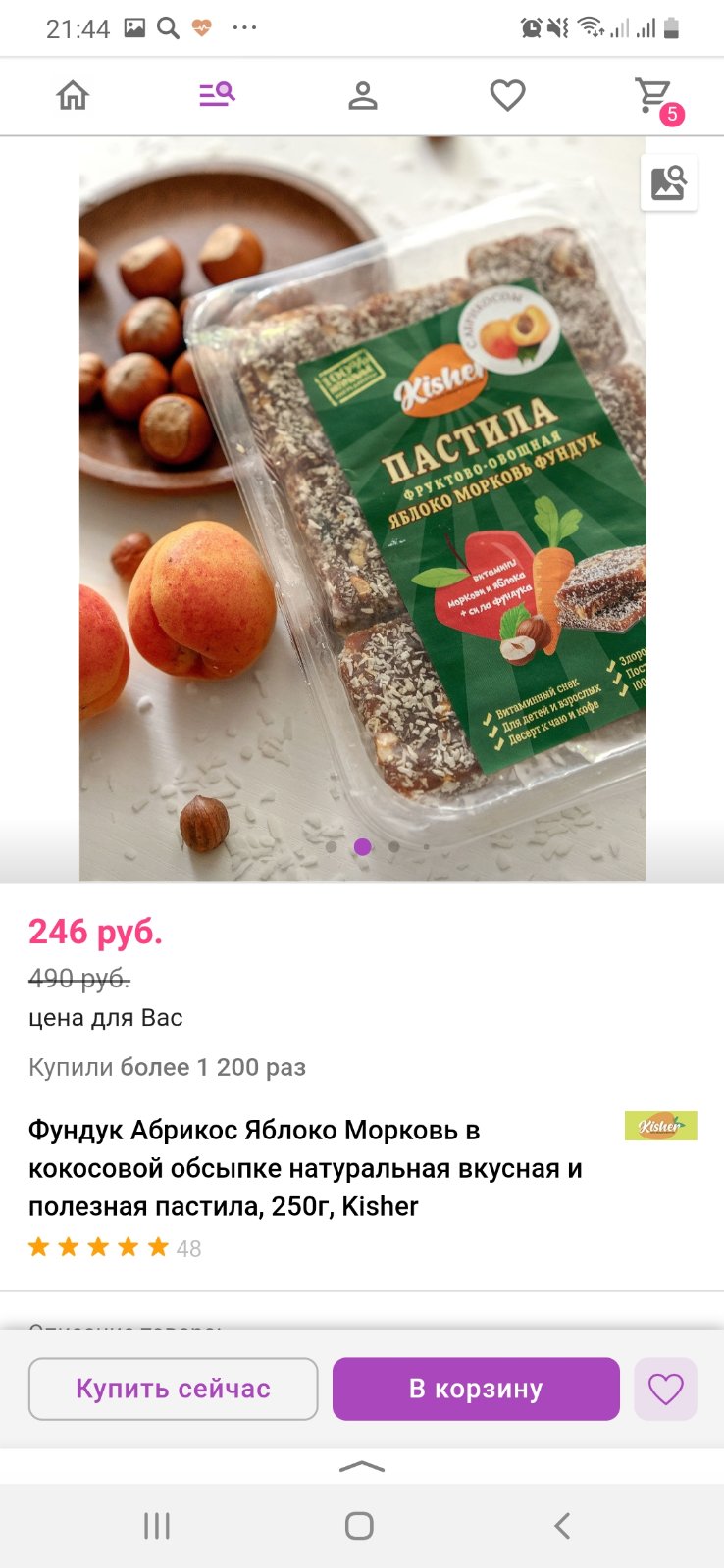Add this product to favorites
The width and height of the screenshot is (724, 1568).
pyautogui.click(x=665, y=1389)
